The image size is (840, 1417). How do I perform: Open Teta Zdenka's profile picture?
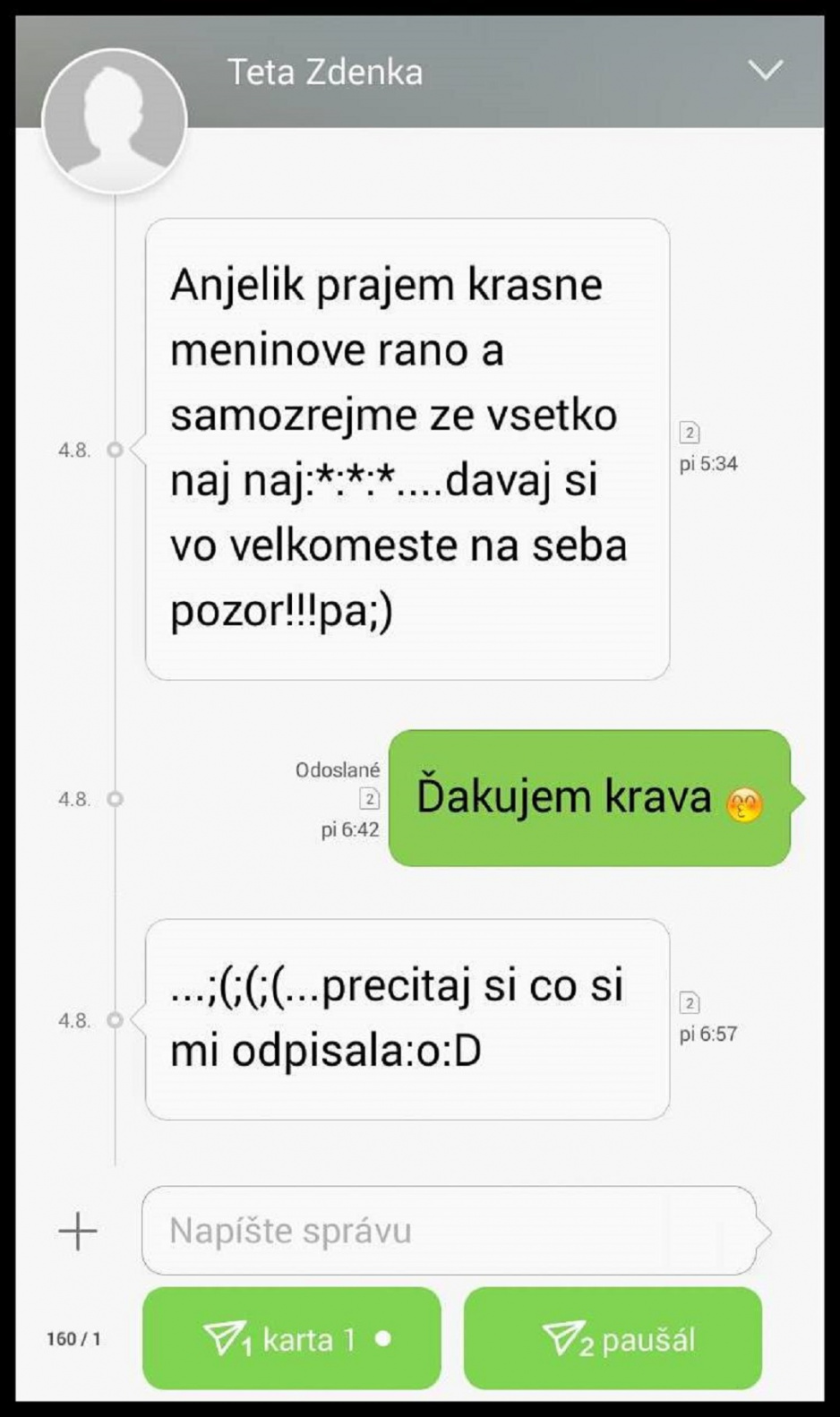tap(115, 121)
